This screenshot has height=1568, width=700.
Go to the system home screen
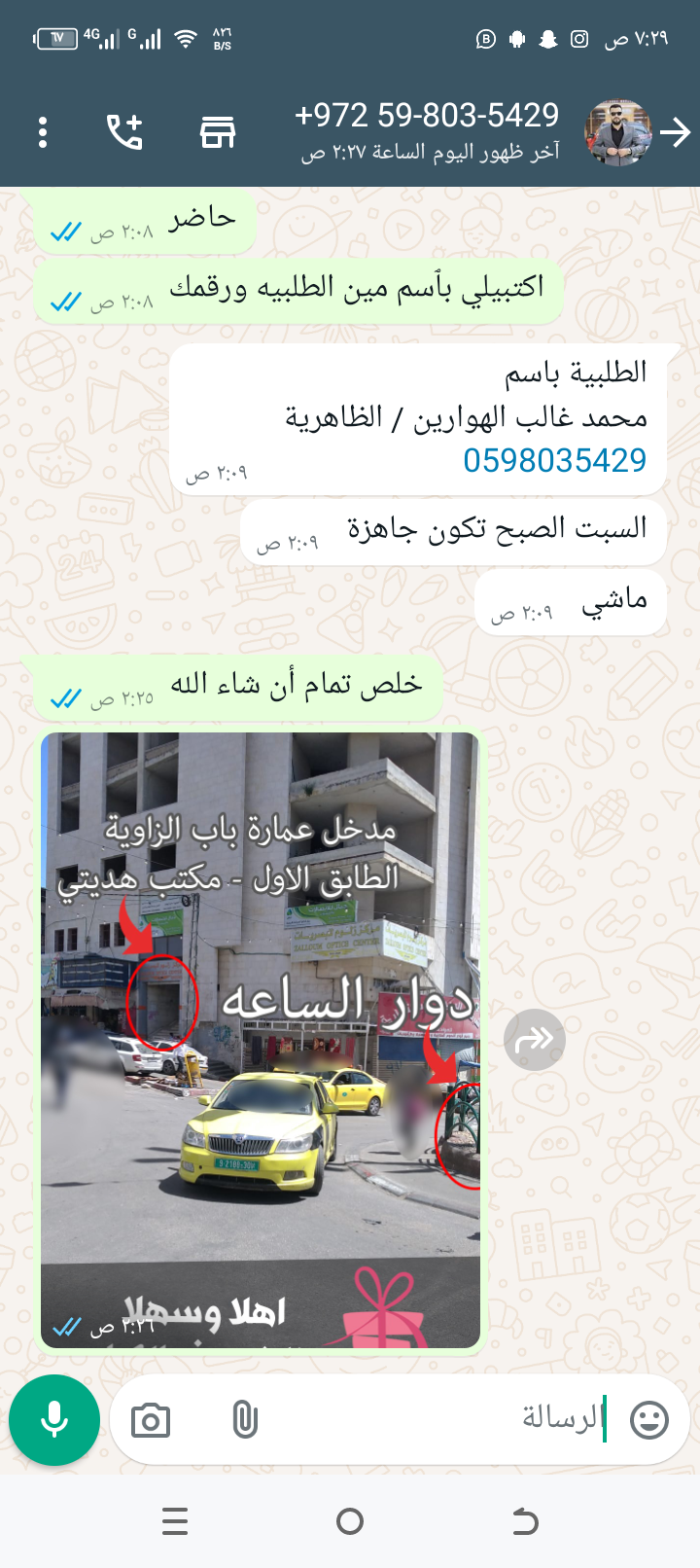pyautogui.click(x=349, y=1521)
